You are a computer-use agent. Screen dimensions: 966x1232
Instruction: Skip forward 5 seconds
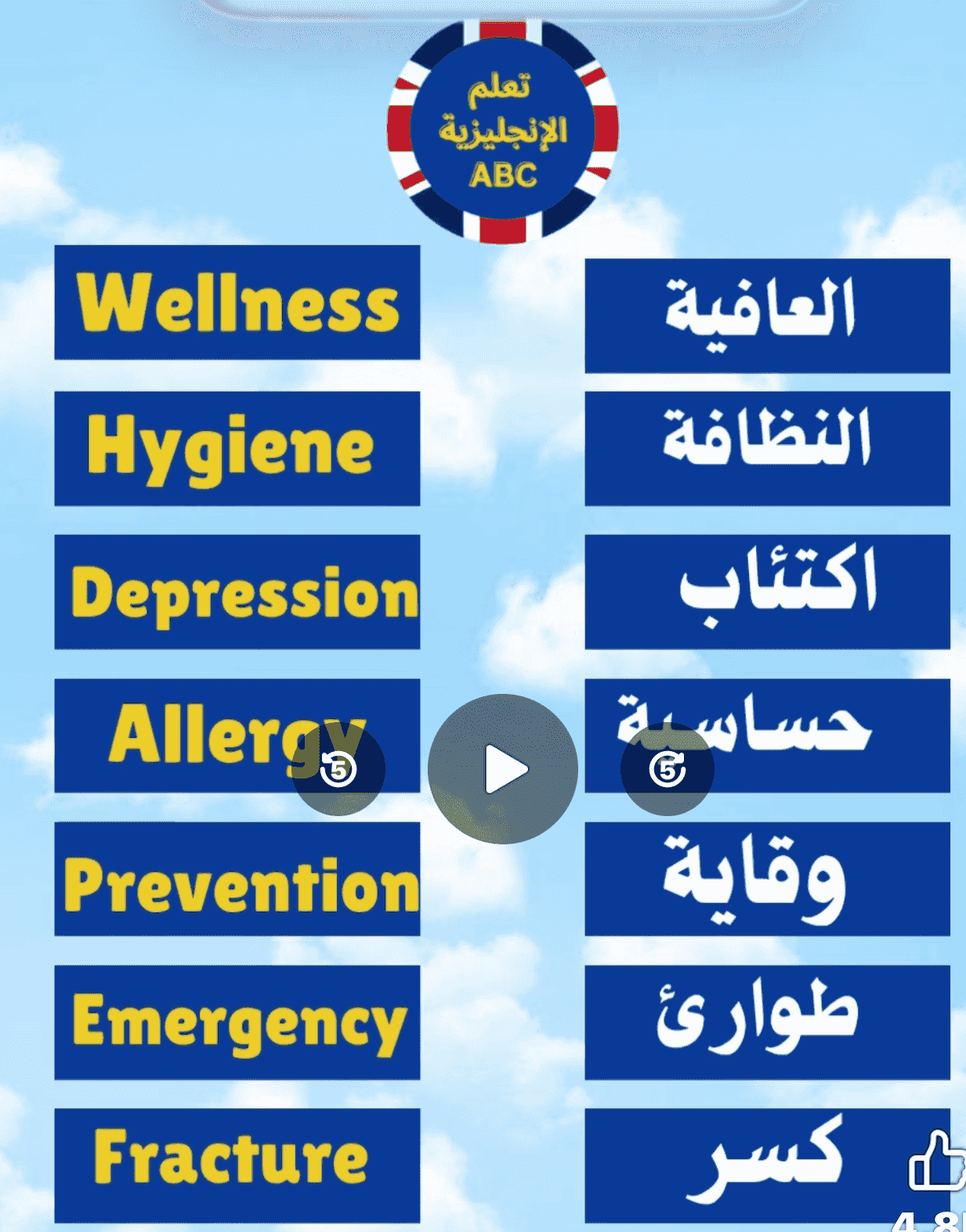coord(667,769)
